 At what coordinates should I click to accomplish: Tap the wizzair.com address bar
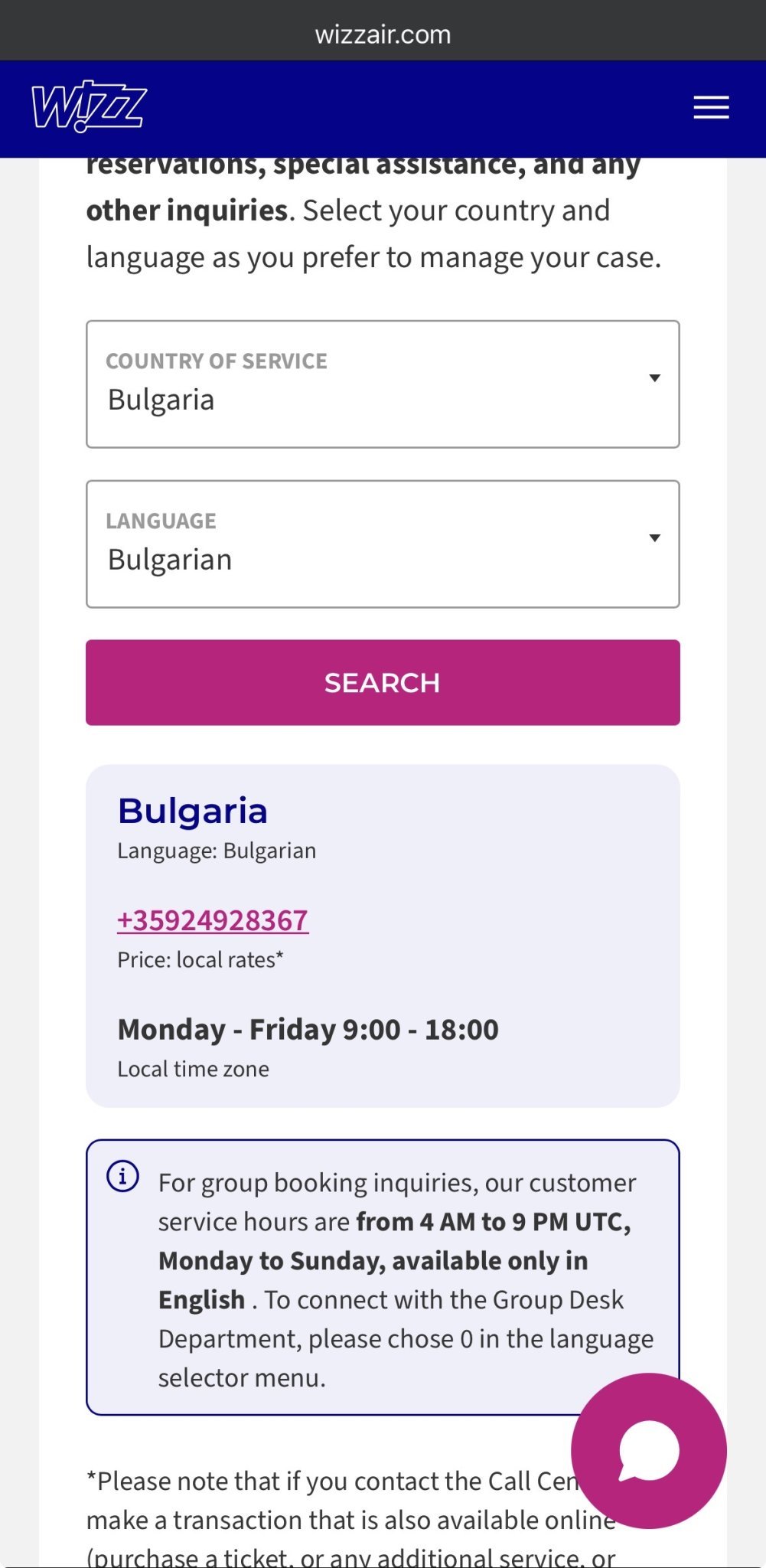tap(383, 34)
